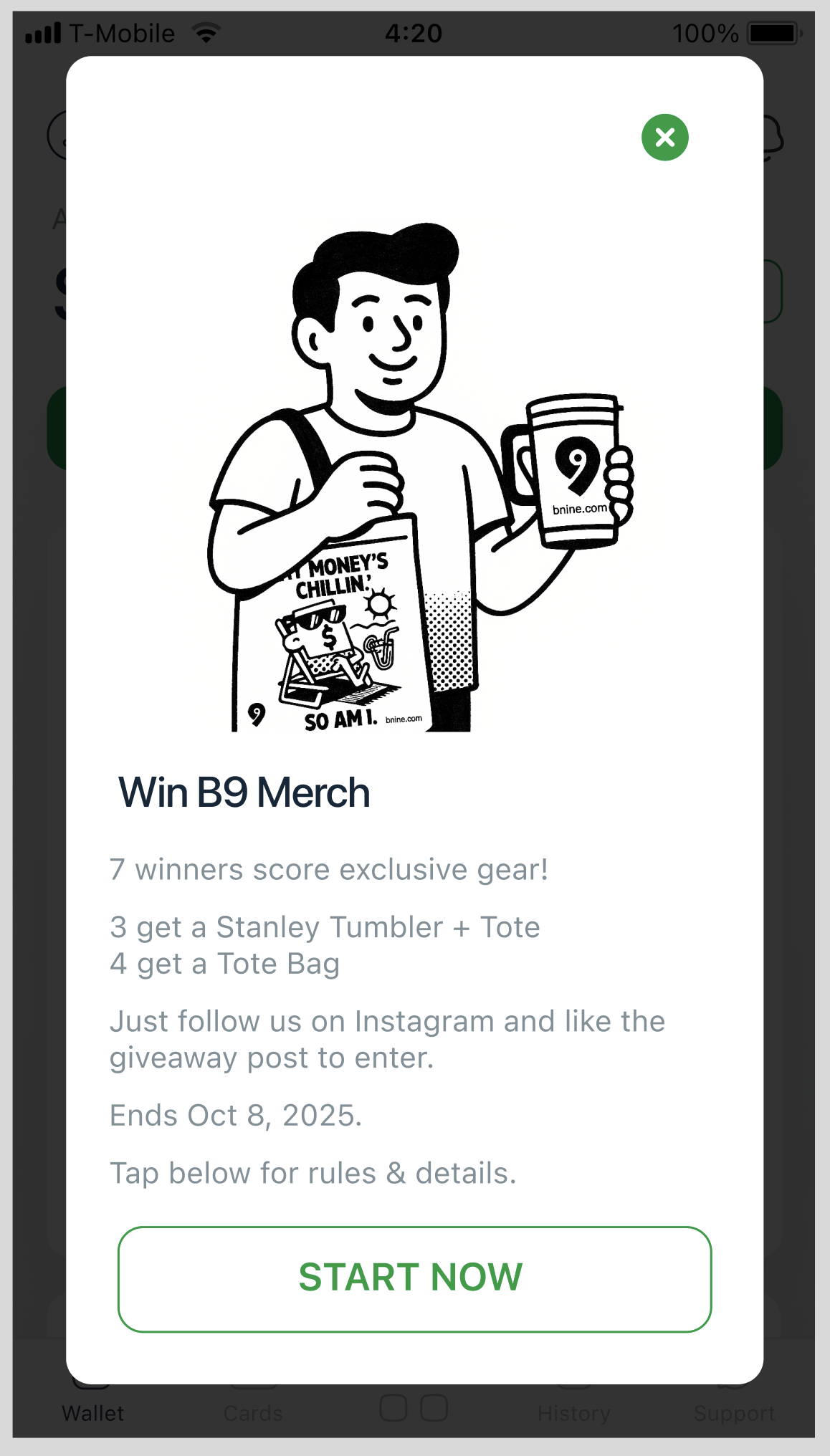
Task: Tap the START NOW button
Action: [x=414, y=1279]
